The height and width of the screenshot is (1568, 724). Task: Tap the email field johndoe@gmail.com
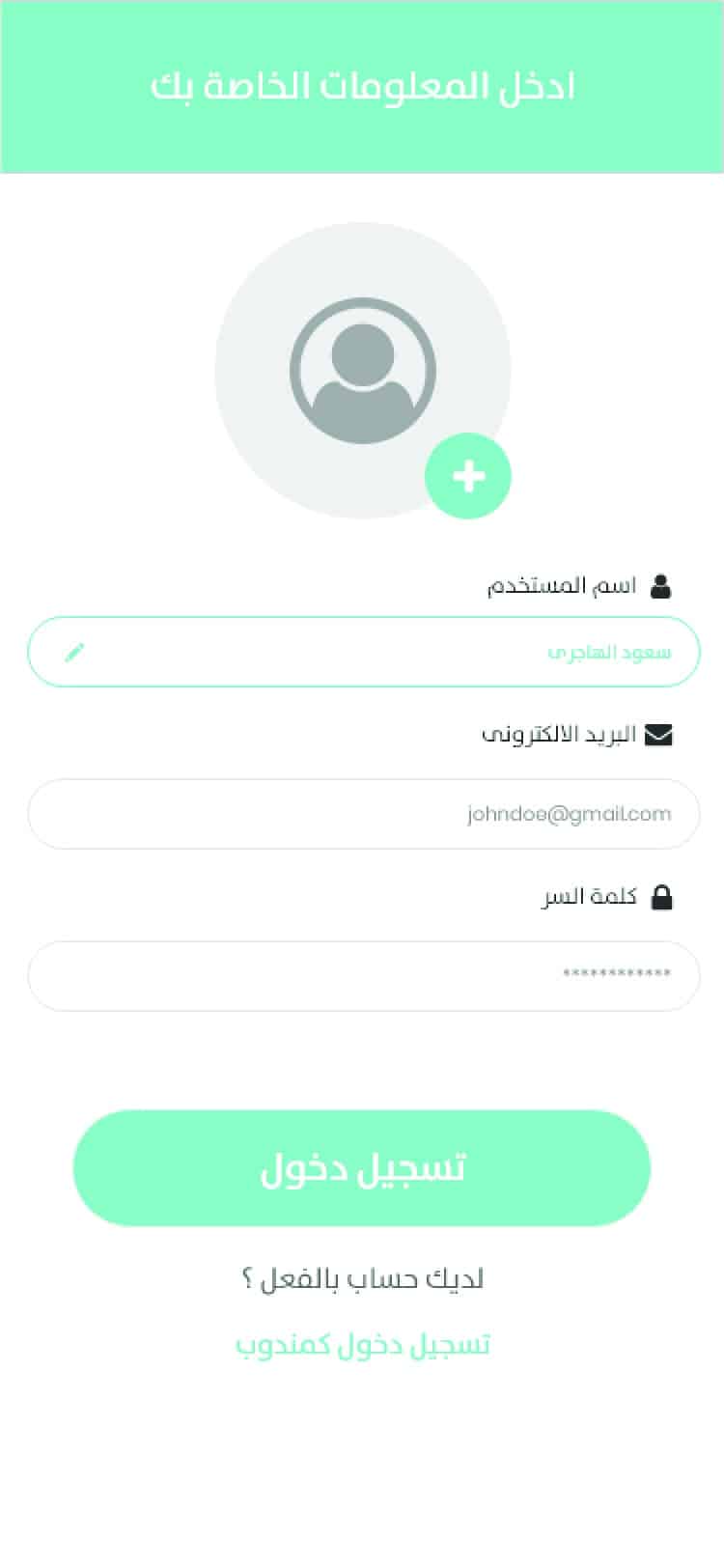coord(363,814)
